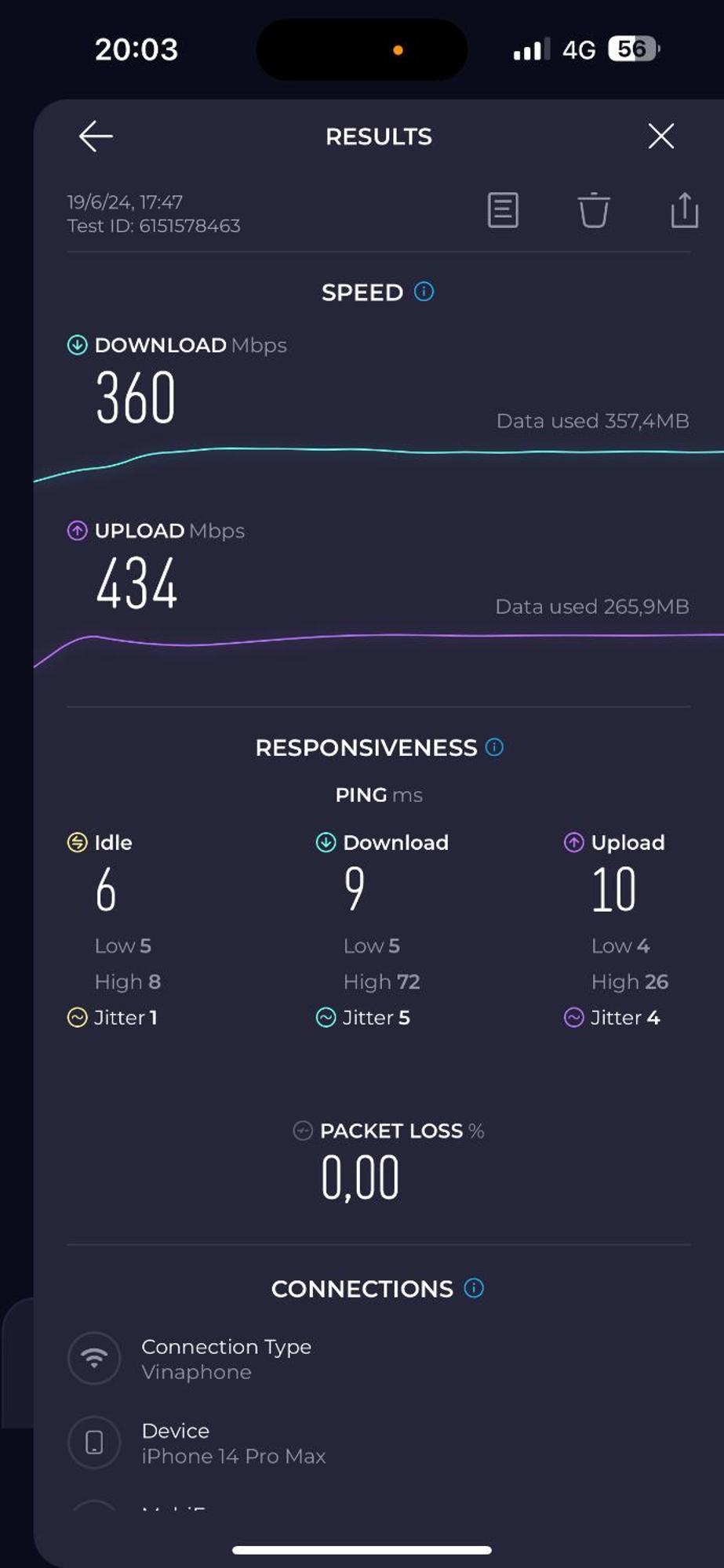Share this speed test result

point(684,210)
